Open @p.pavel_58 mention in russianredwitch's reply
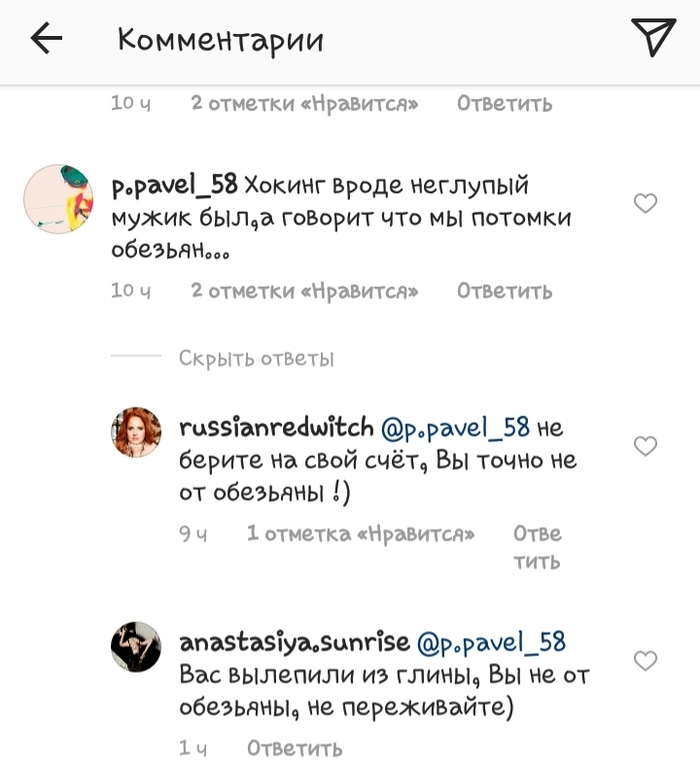Viewport: 700px width, 767px height. tap(455, 428)
